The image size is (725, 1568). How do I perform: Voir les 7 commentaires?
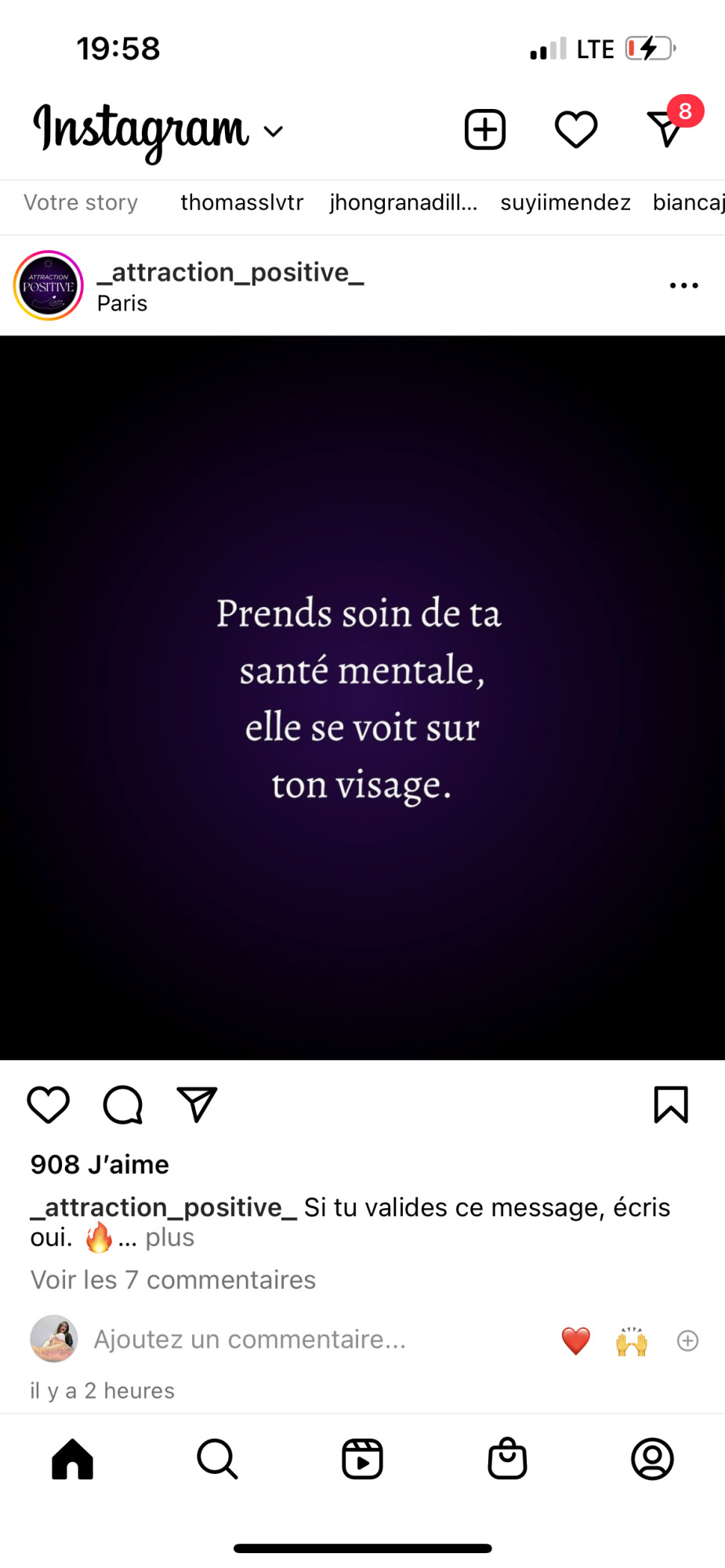[x=173, y=1279]
